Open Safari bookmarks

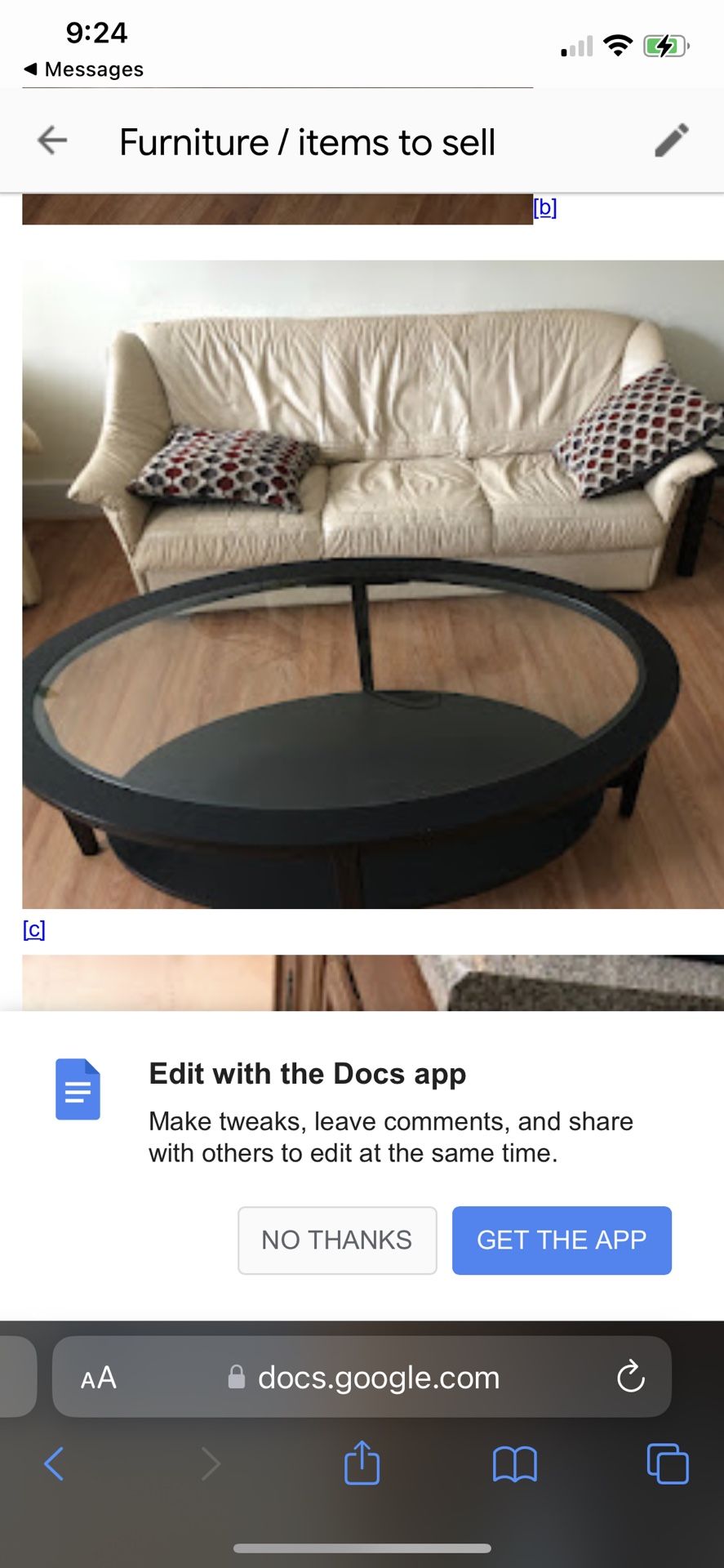(x=514, y=1463)
